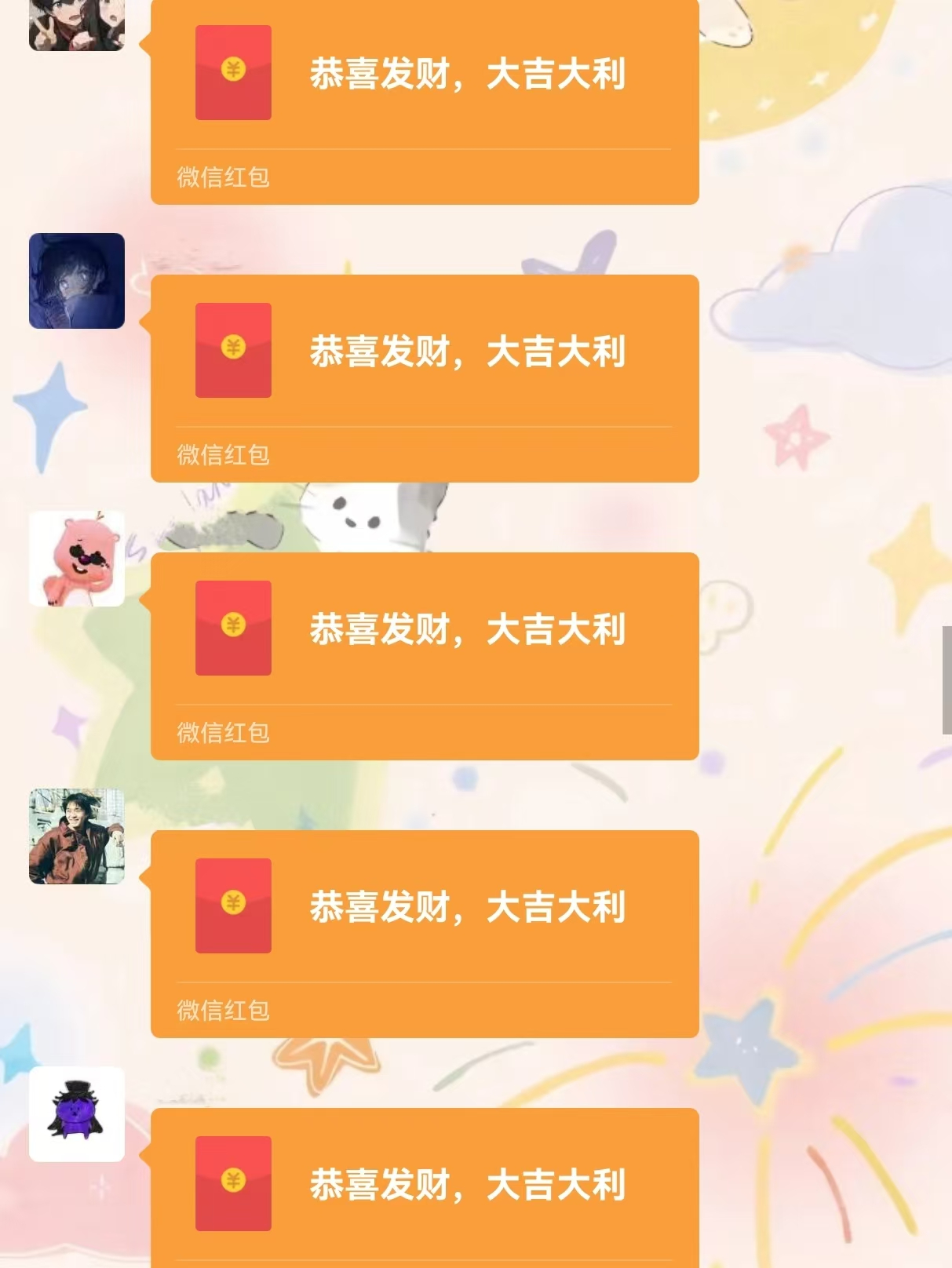View profile of the brown-jacket photo avatar

76,836
